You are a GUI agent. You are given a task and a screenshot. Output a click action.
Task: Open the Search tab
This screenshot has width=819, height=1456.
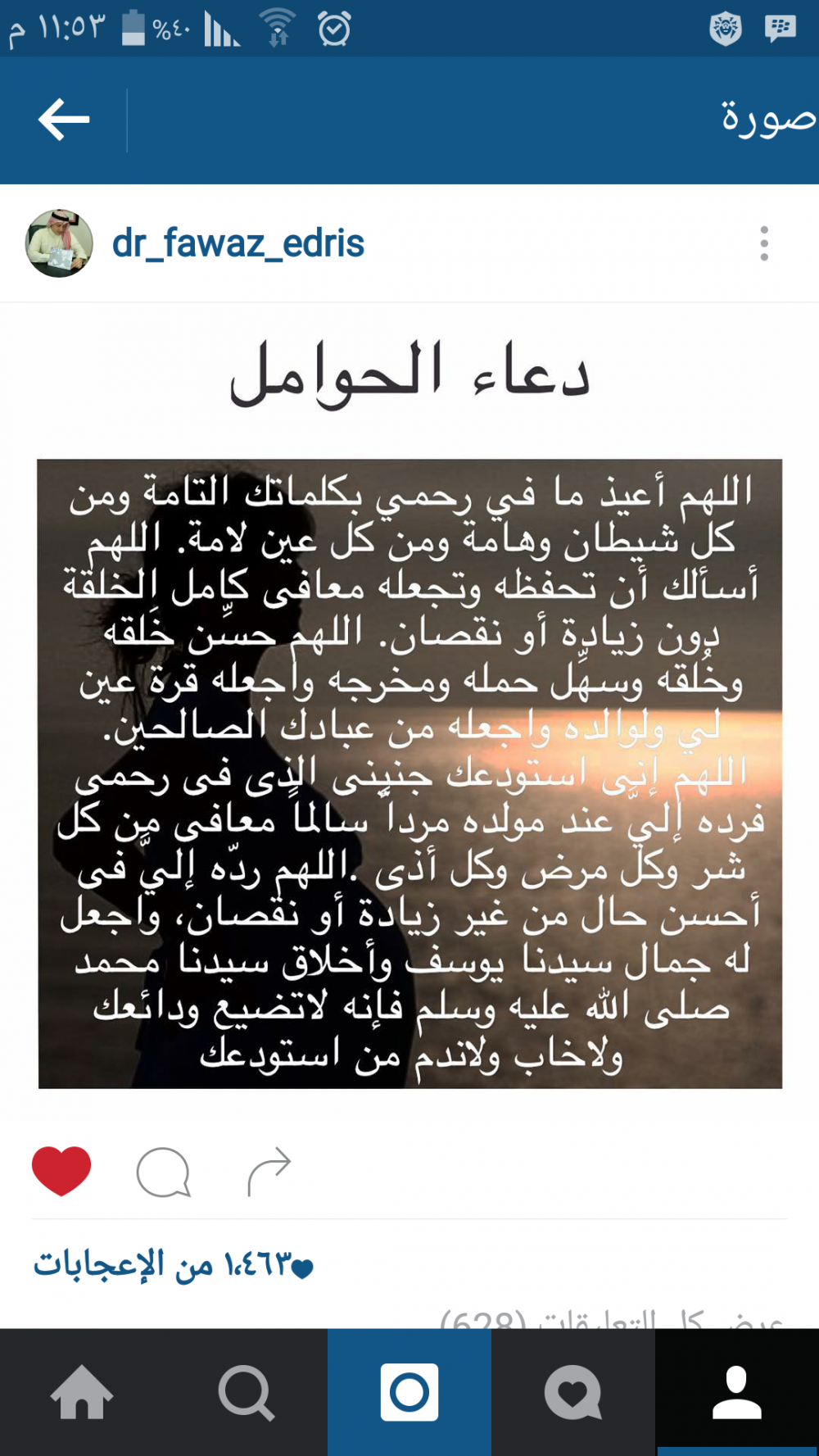click(246, 1392)
